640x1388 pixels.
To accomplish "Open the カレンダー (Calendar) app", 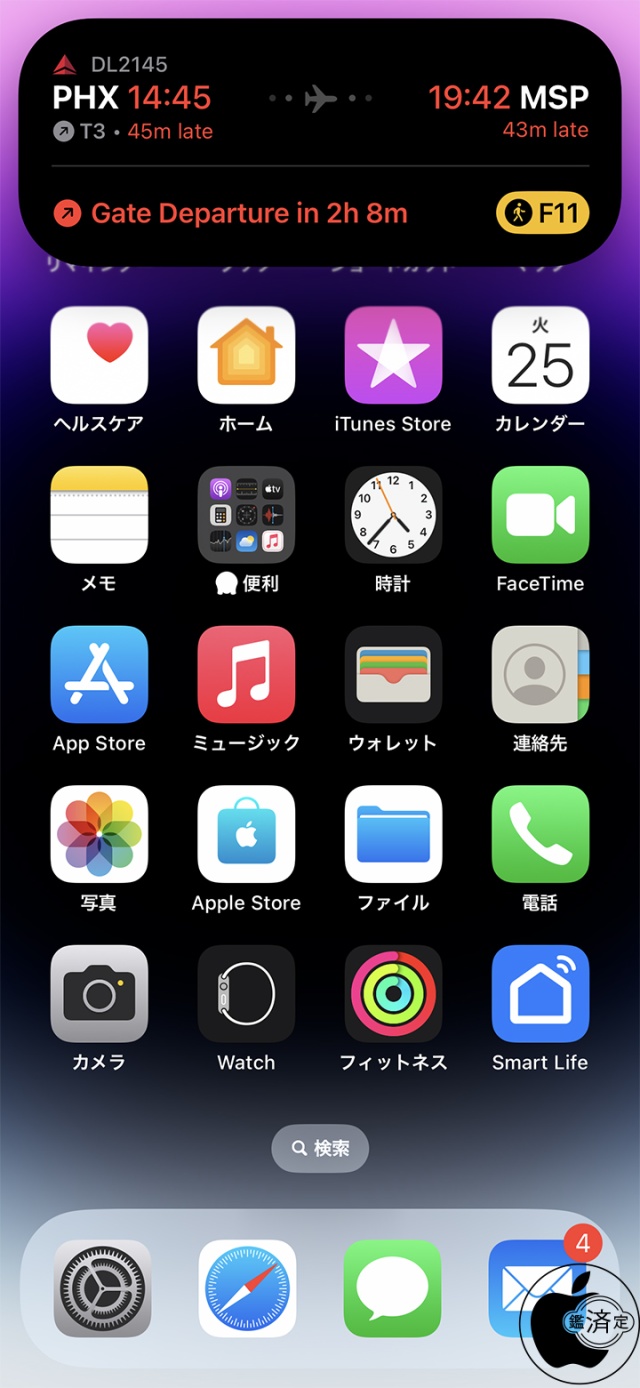I will 540,355.
